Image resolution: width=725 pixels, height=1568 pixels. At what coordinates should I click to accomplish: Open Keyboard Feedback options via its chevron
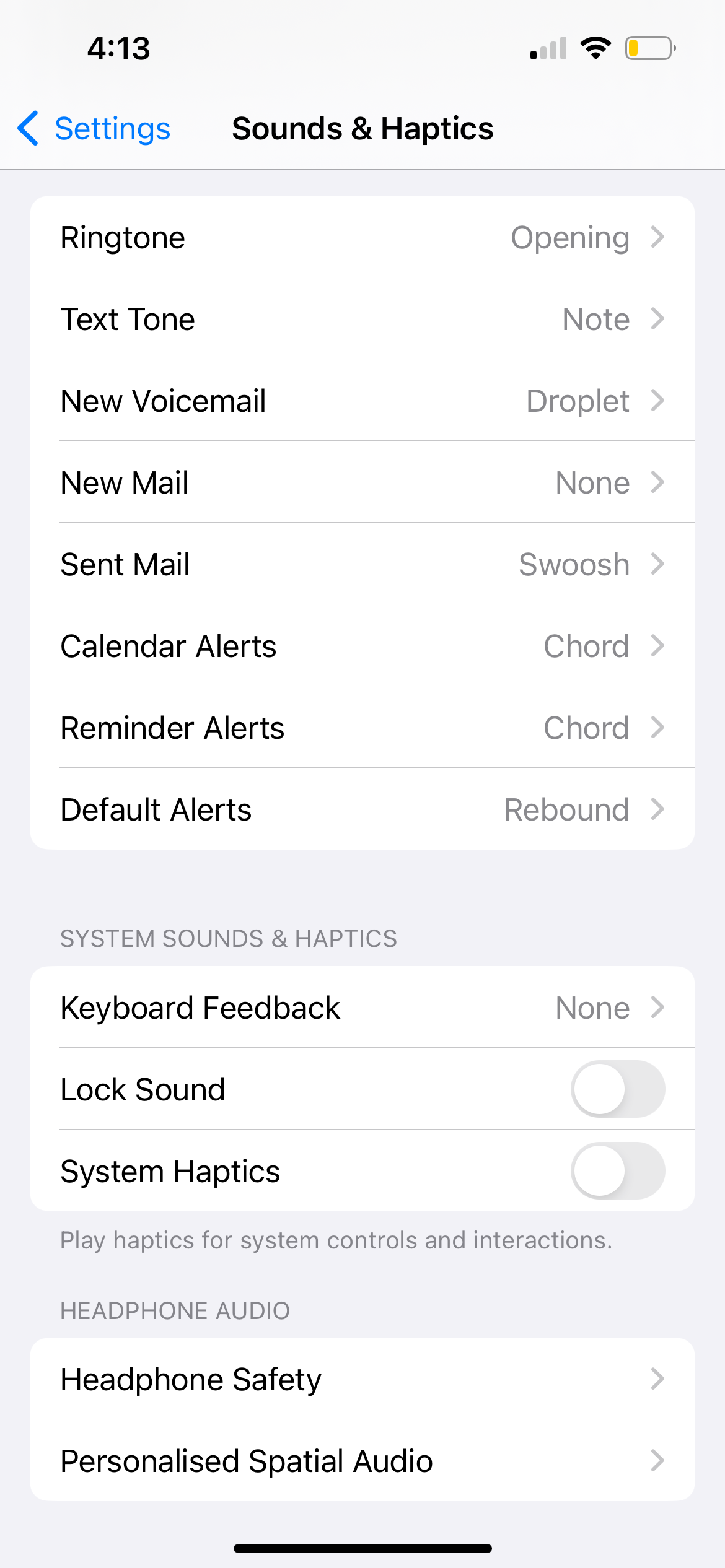pos(658,1007)
